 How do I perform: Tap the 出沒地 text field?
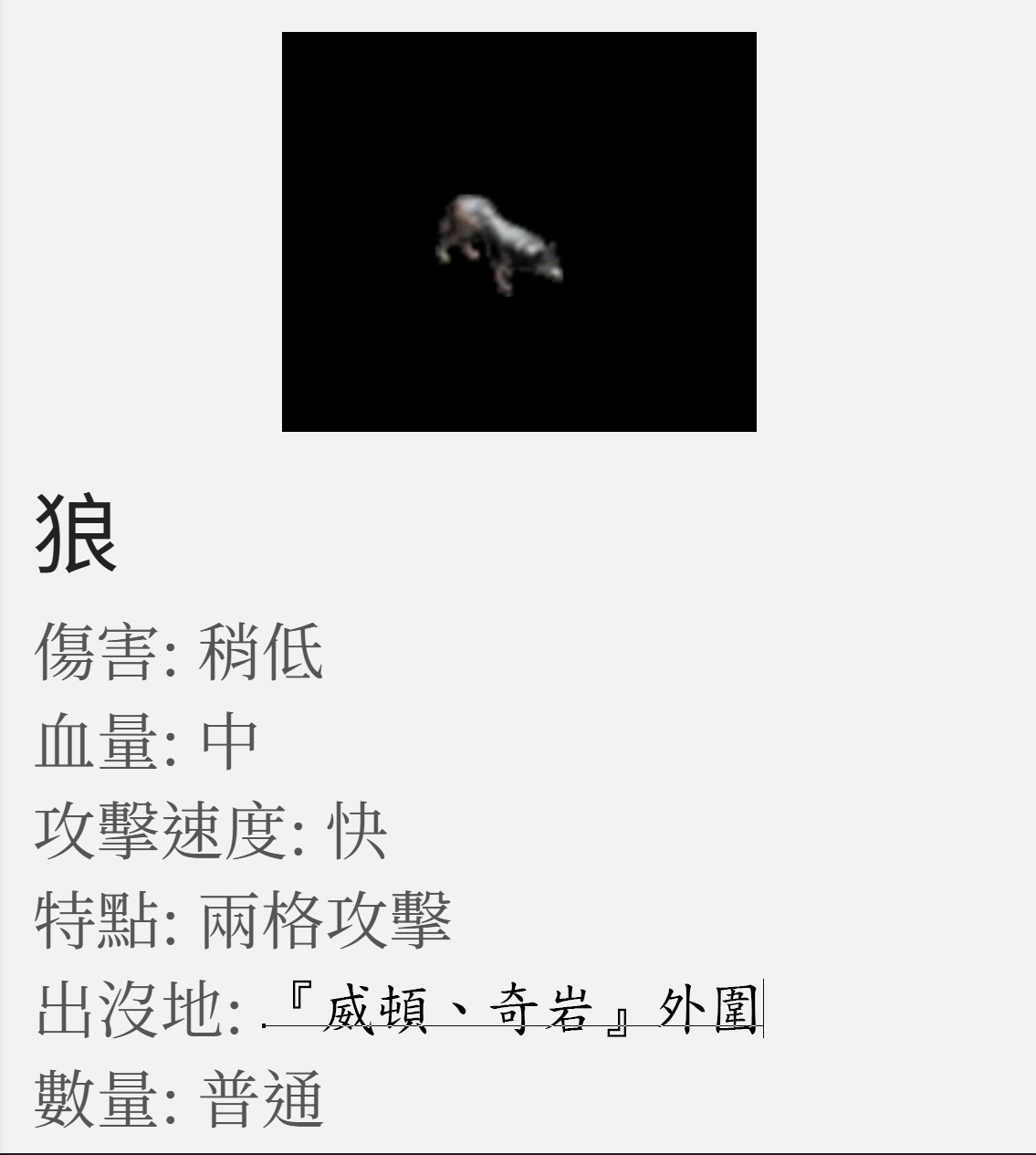tap(512, 1009)
